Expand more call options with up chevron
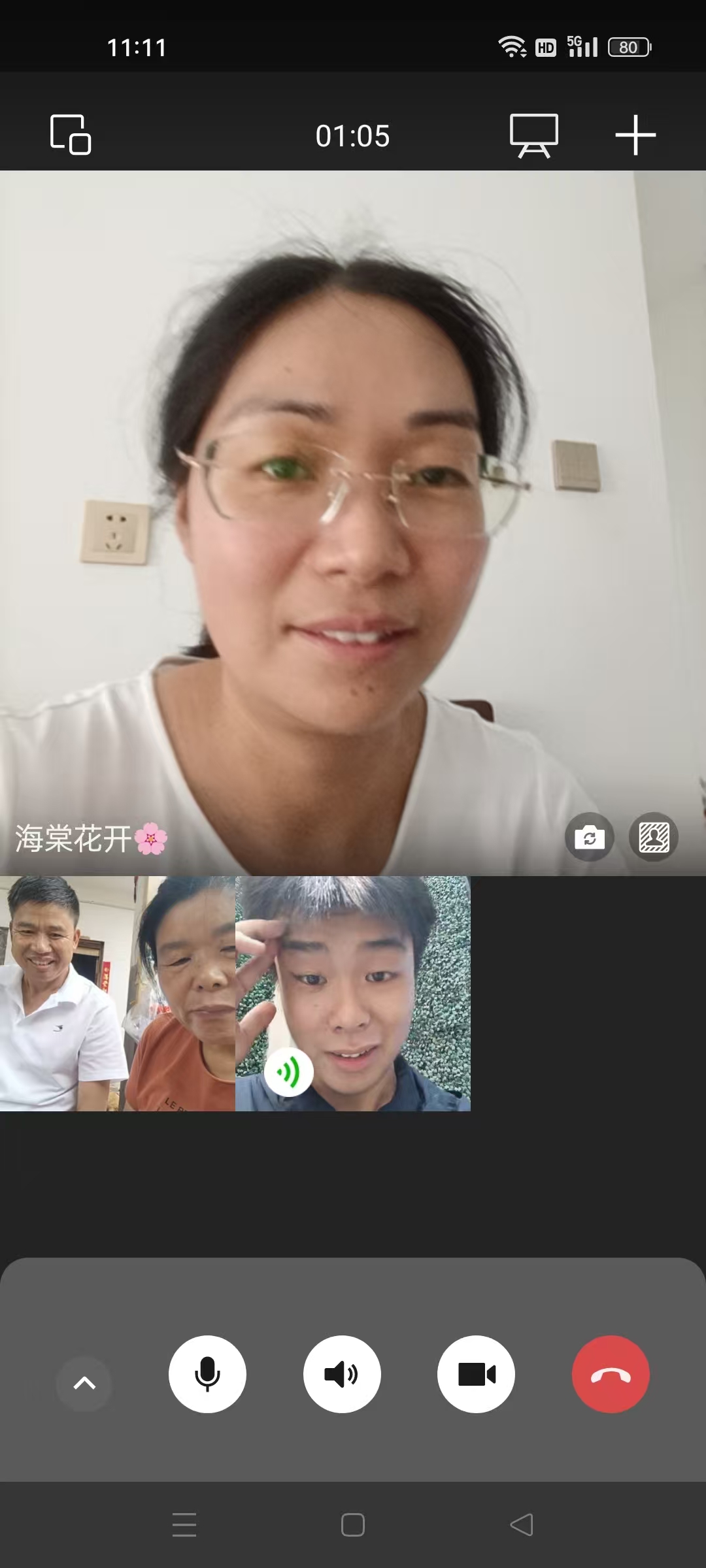 84,1383
